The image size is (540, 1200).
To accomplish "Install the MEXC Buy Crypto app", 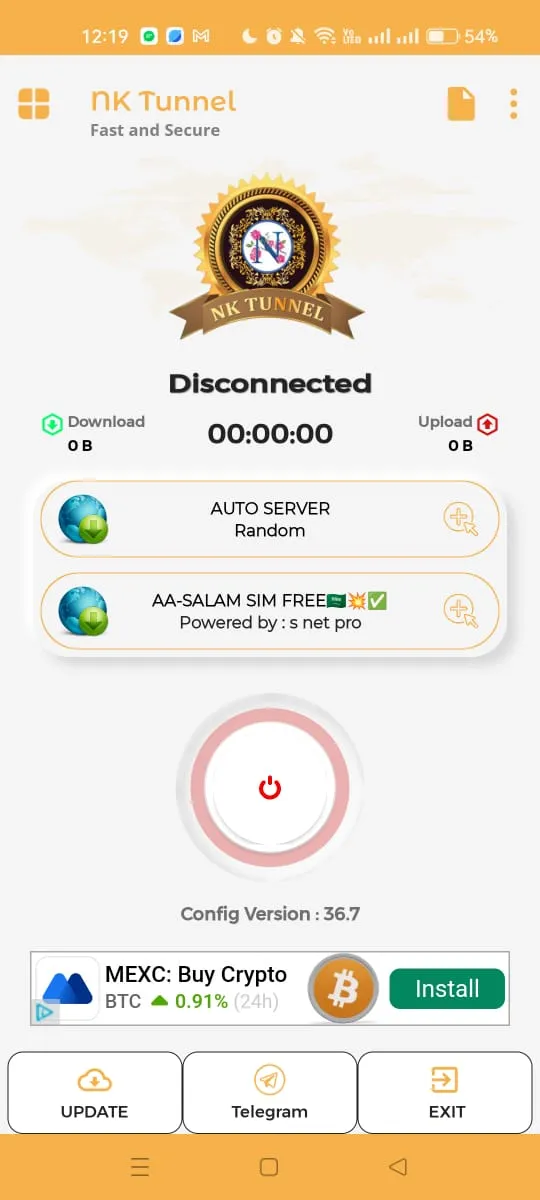I will coord(447,989).
